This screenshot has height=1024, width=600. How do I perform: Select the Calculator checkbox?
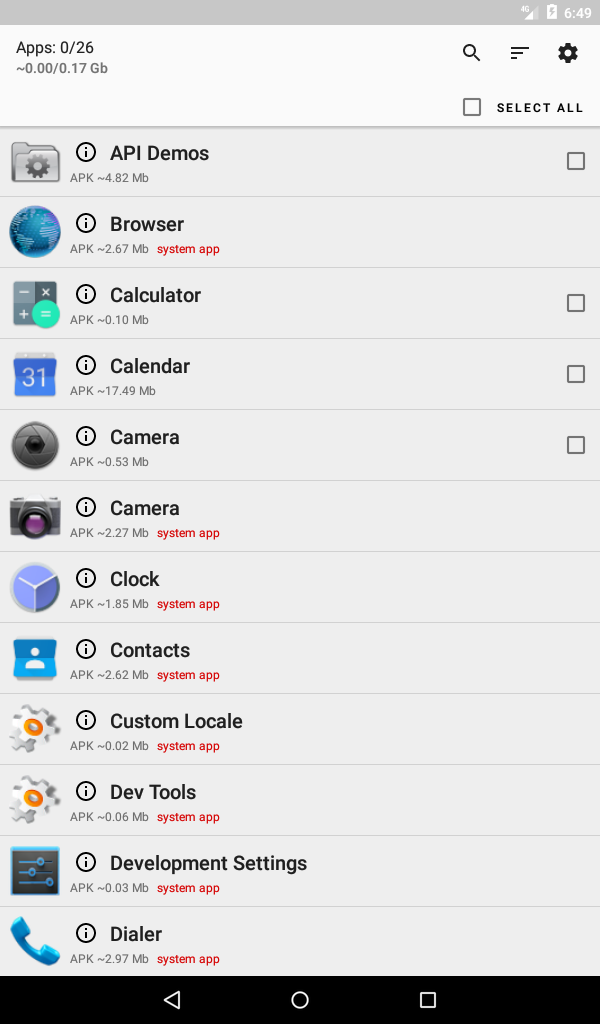pyautogui.click(x=576, y=303)
